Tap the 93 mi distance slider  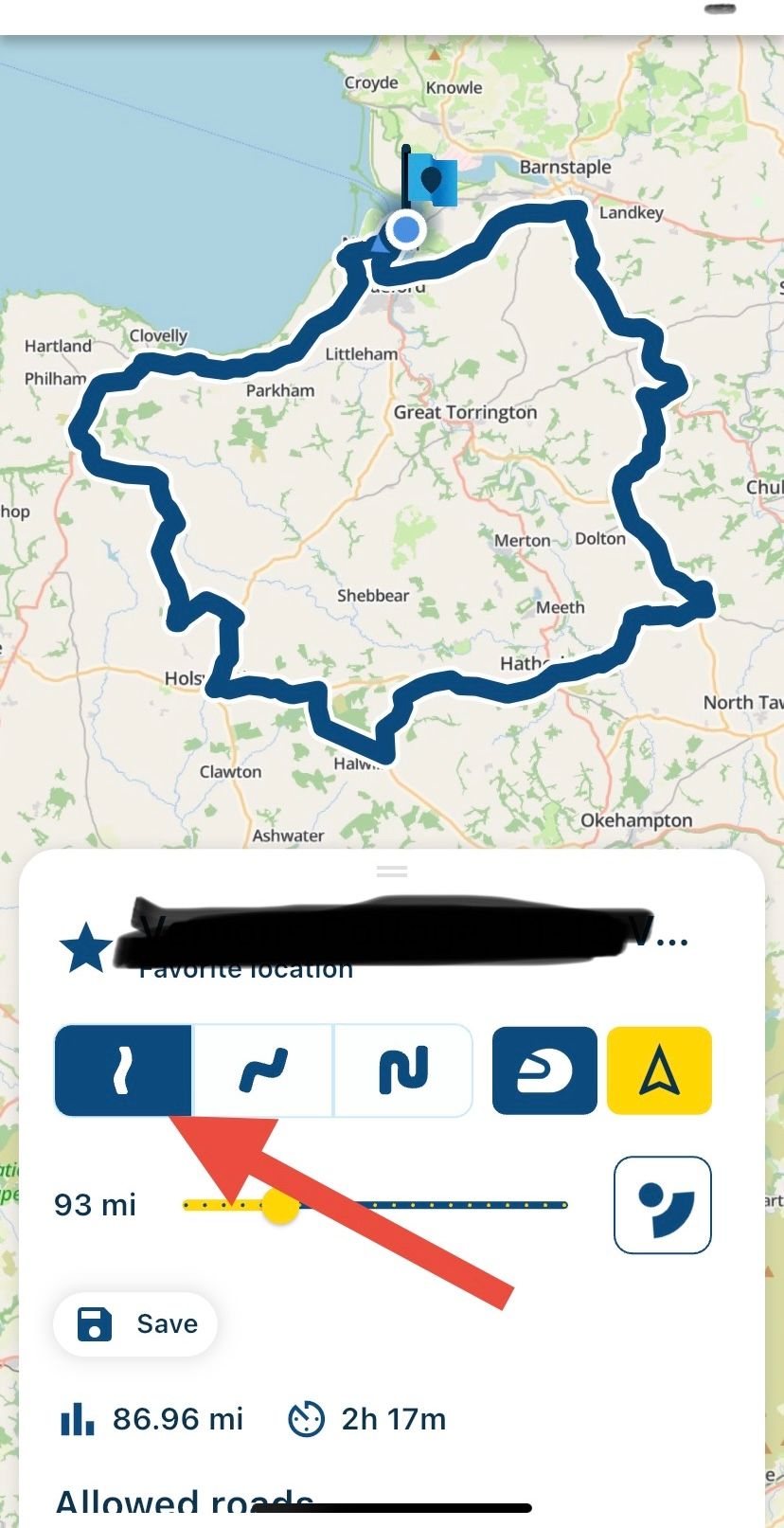click(280, 1206)
